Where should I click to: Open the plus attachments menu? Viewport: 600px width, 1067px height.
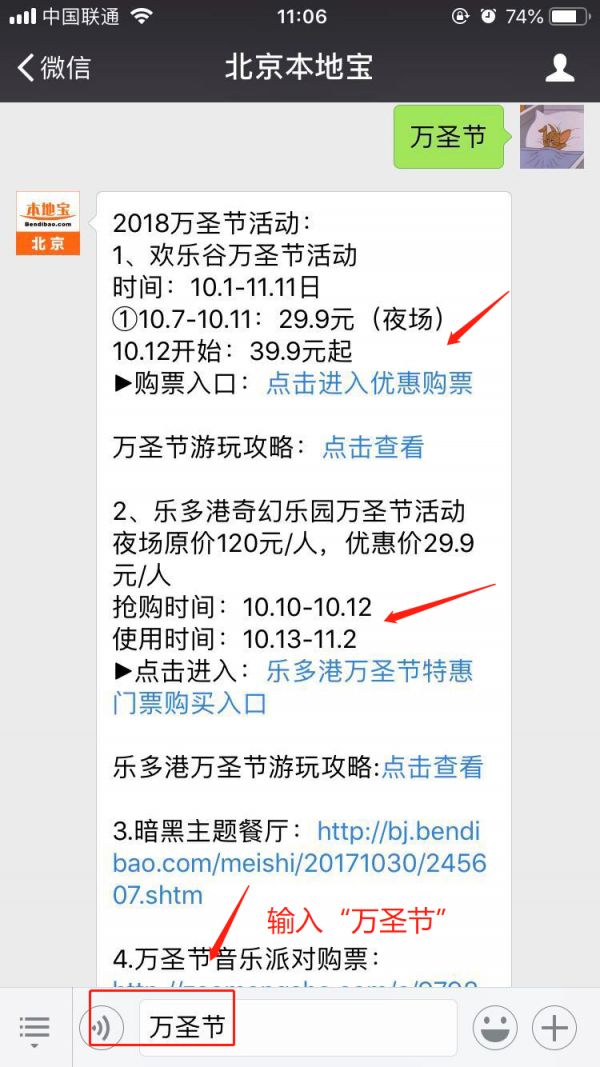554,1027
